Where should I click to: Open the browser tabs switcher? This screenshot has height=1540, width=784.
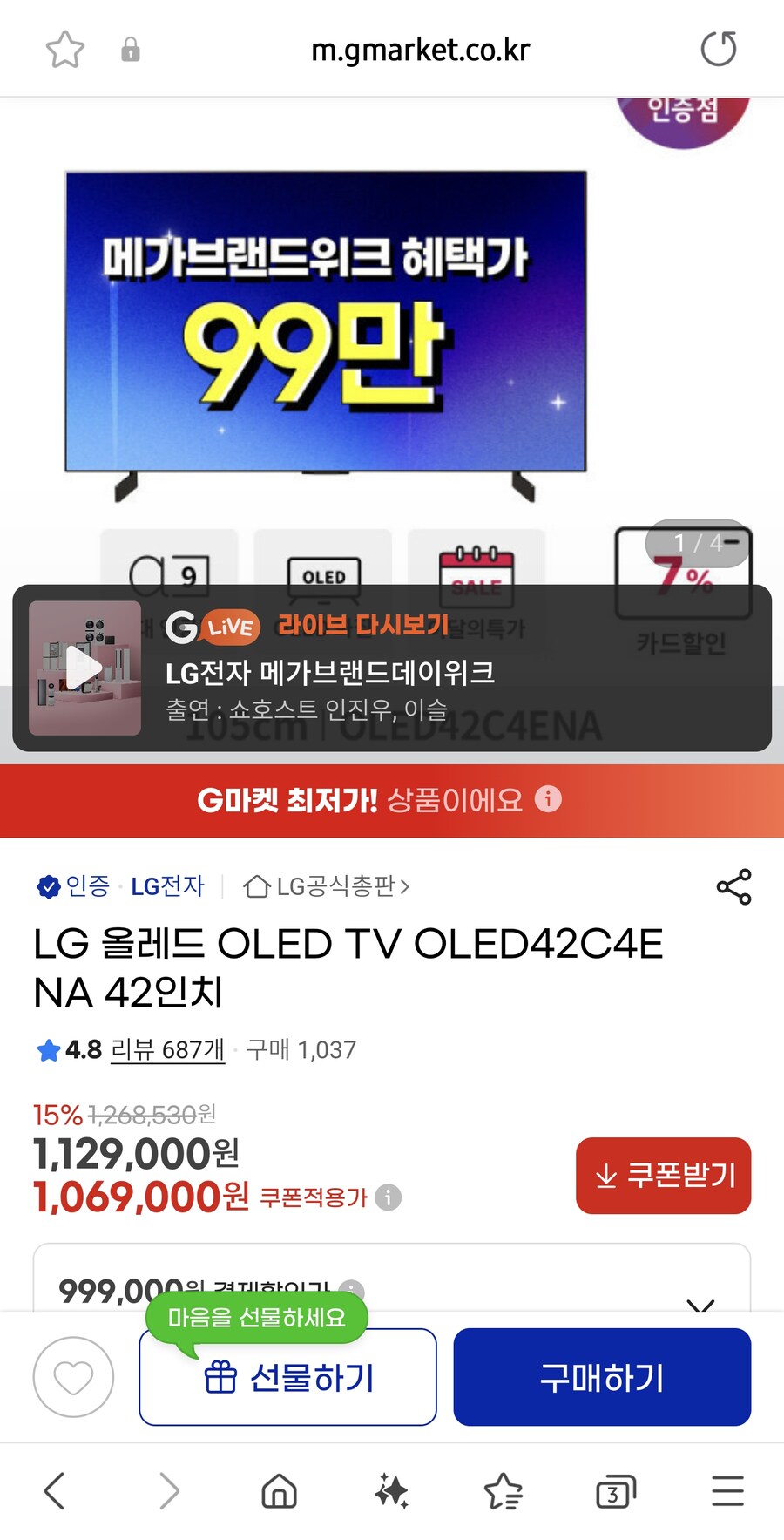tap(615, 1491)
